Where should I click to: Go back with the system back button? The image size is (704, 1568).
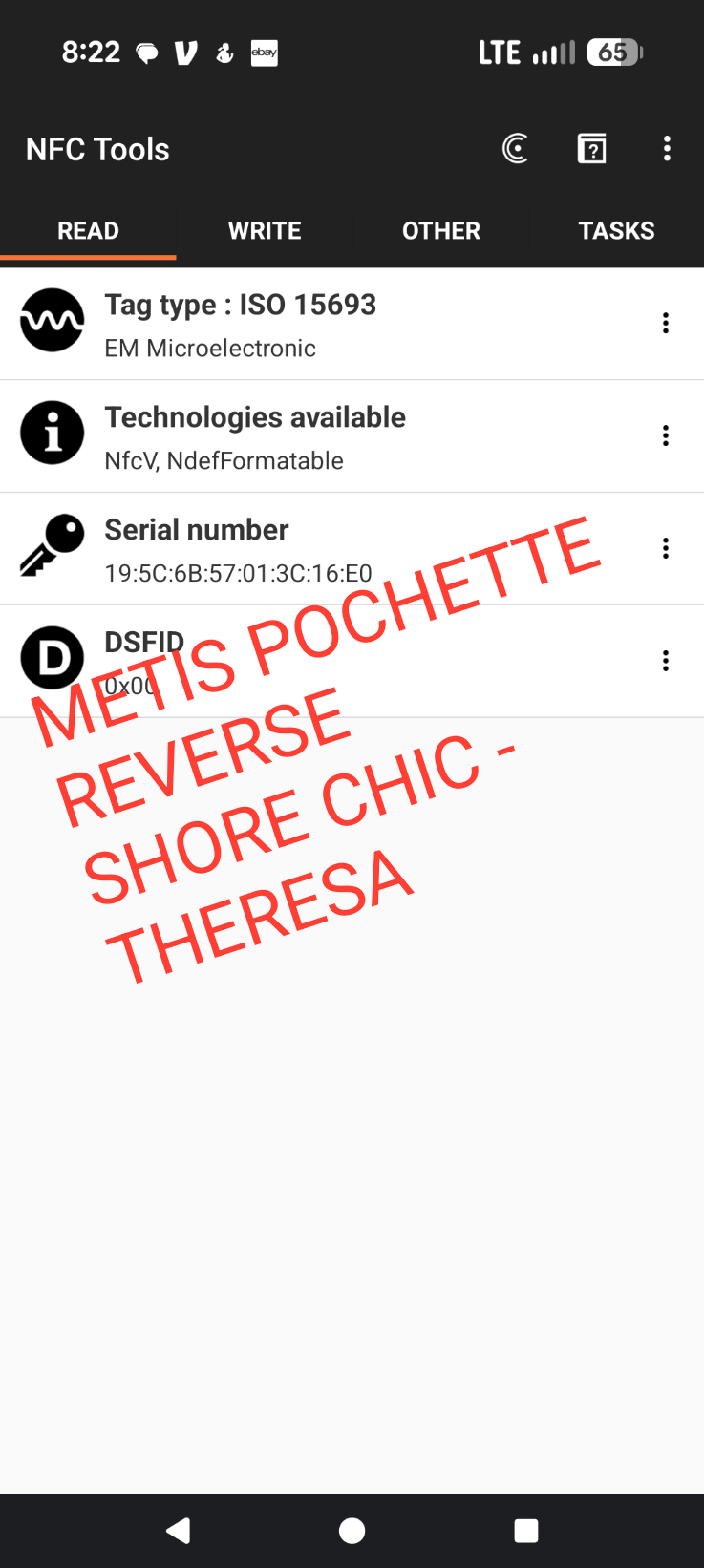(179, 1531)
